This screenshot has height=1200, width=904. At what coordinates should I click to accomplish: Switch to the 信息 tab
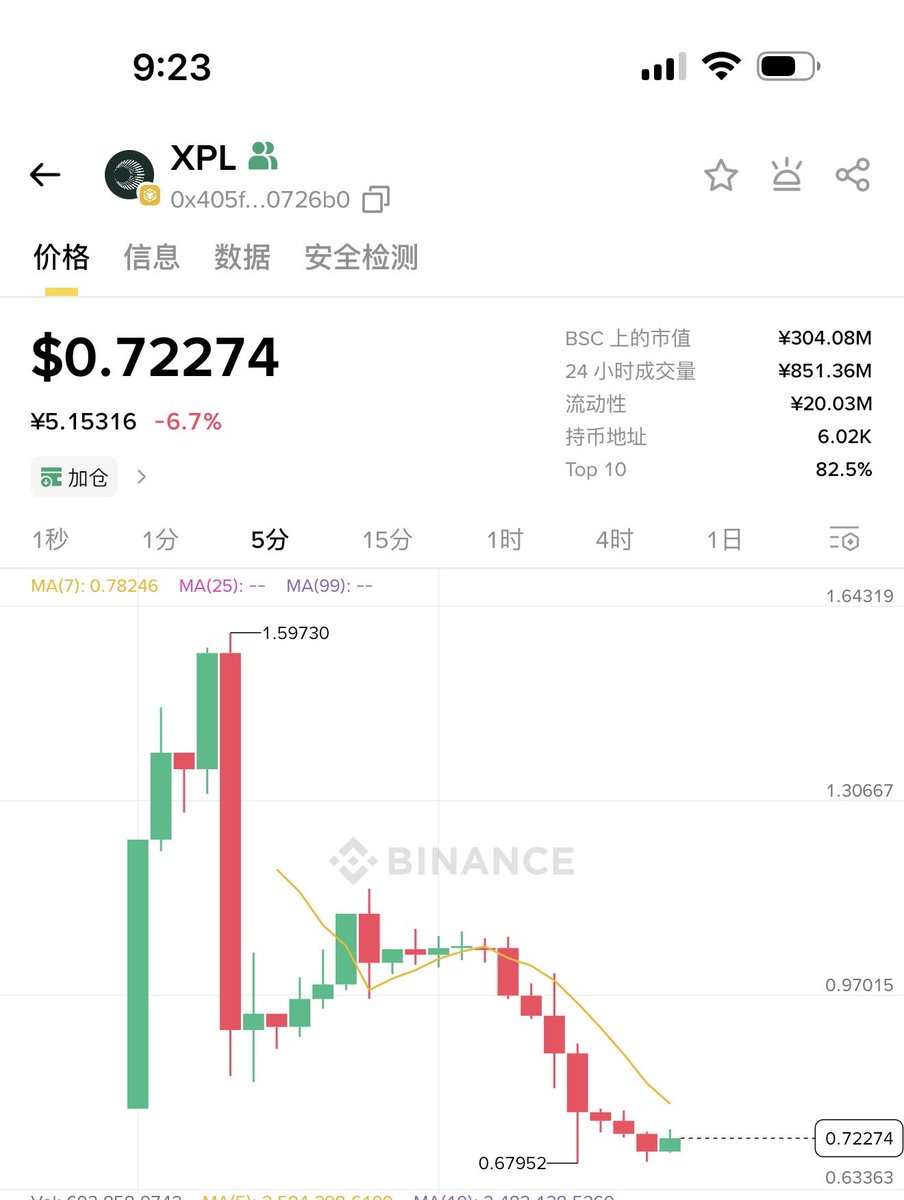point(151,258)
